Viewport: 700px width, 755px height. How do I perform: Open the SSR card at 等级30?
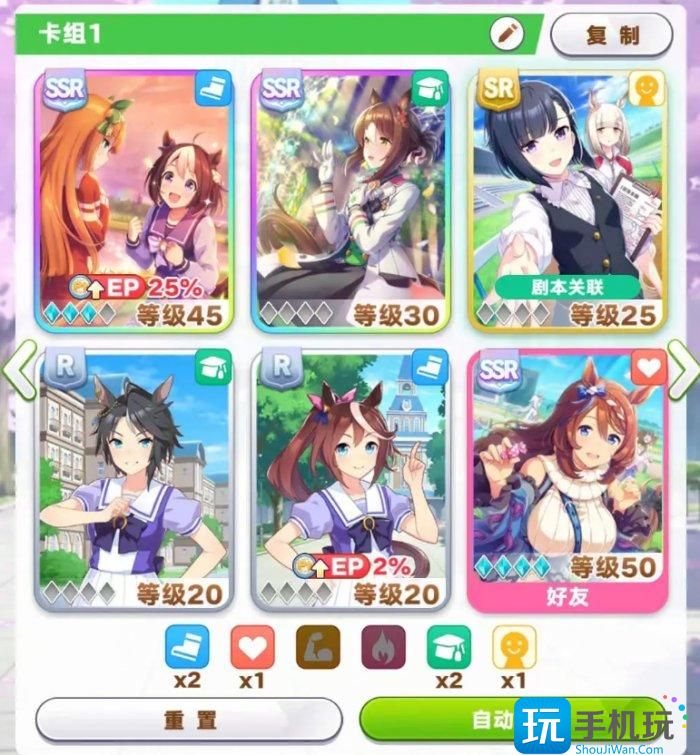(x=350, y=201)
